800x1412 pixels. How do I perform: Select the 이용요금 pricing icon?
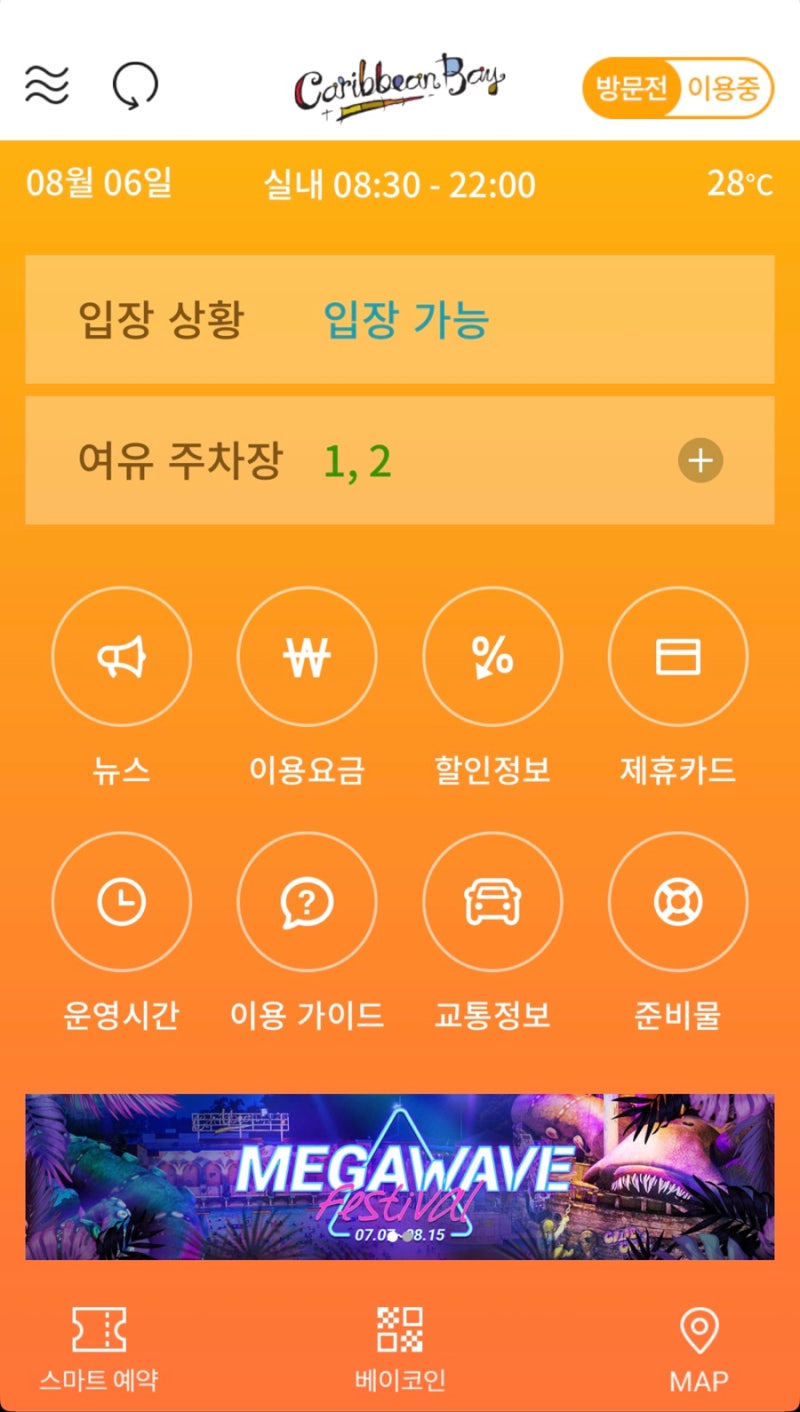tap(307, 656)
